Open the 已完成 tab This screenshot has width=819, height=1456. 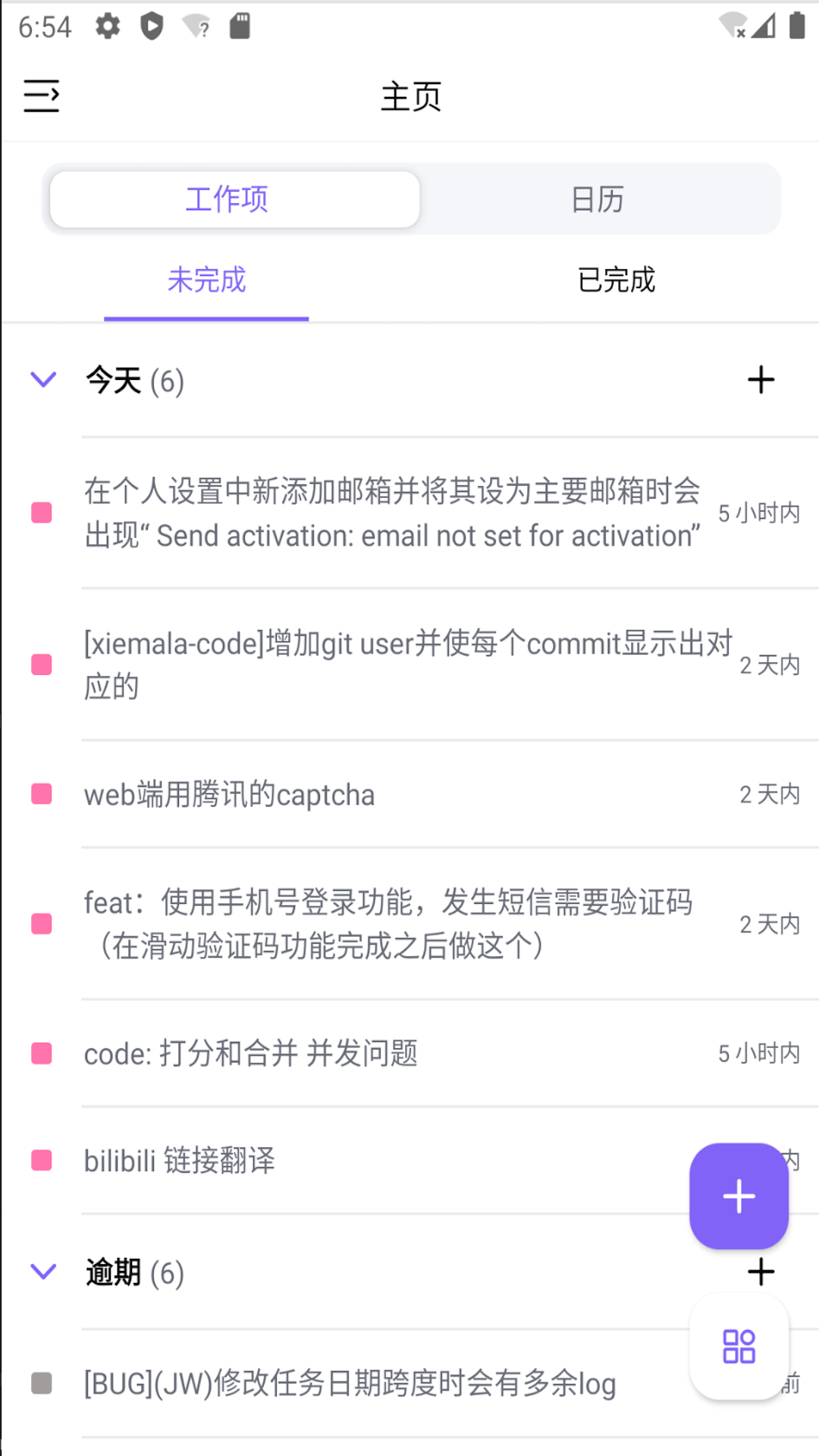pos(617,281)
